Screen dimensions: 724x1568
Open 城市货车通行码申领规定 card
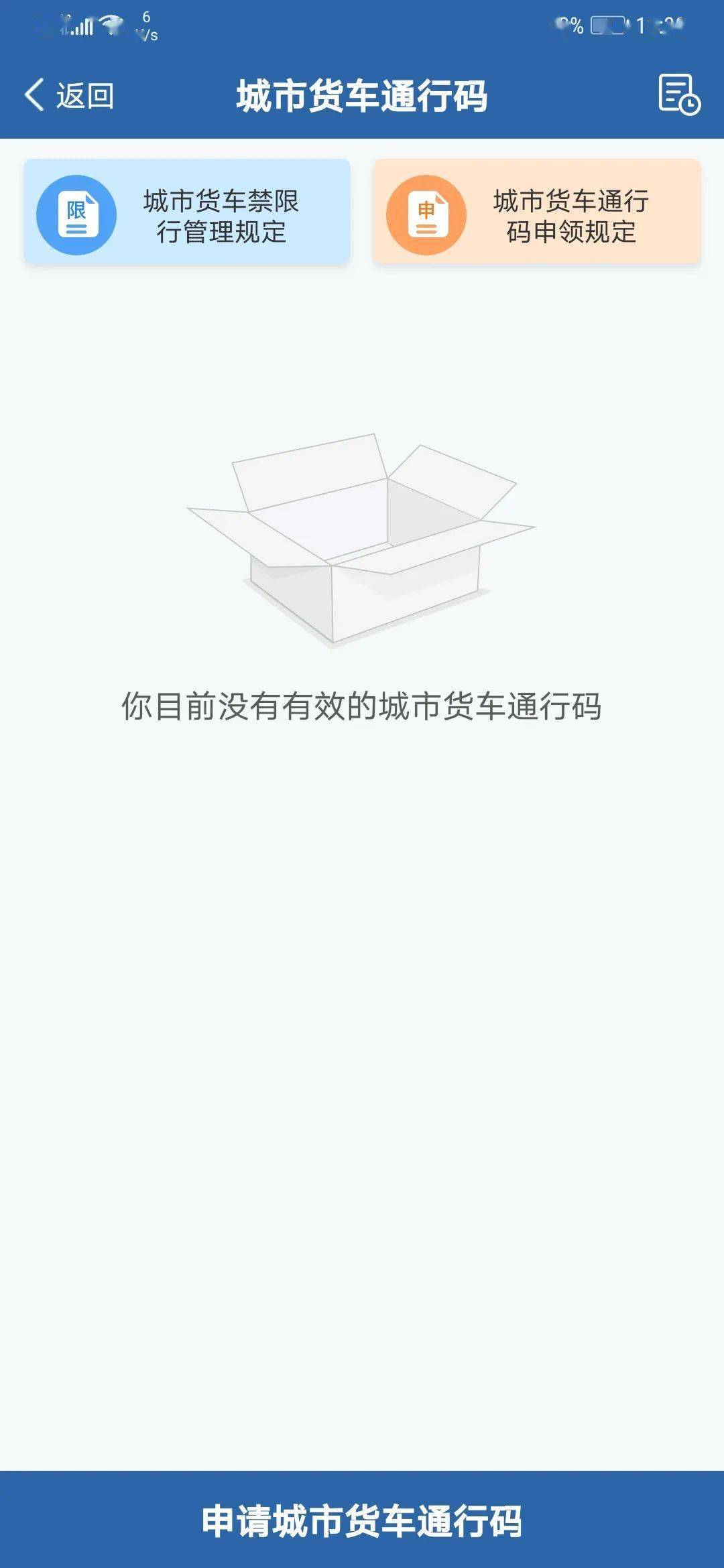(x=537, y=212)
